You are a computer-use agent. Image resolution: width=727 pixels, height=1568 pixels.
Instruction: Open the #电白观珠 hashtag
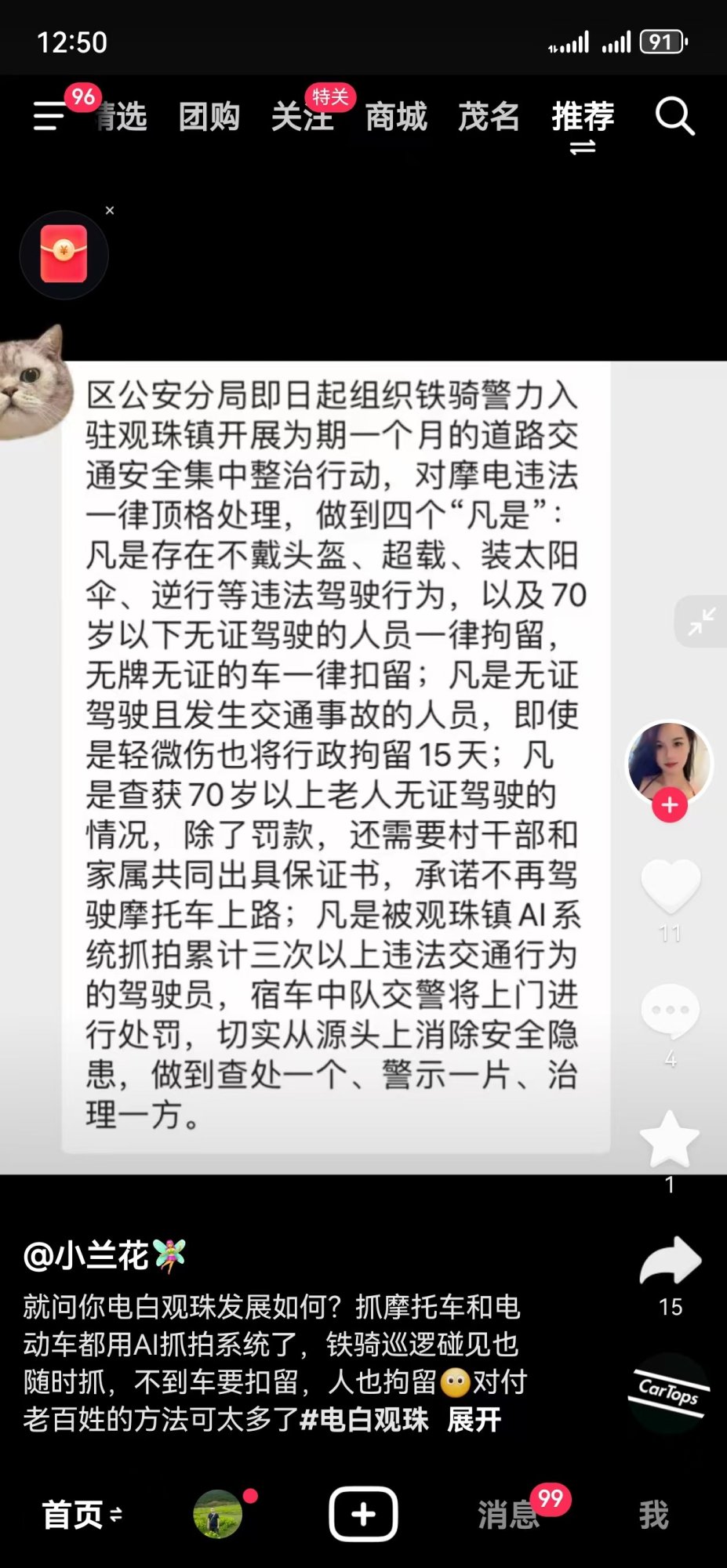tap(364, 1419)
